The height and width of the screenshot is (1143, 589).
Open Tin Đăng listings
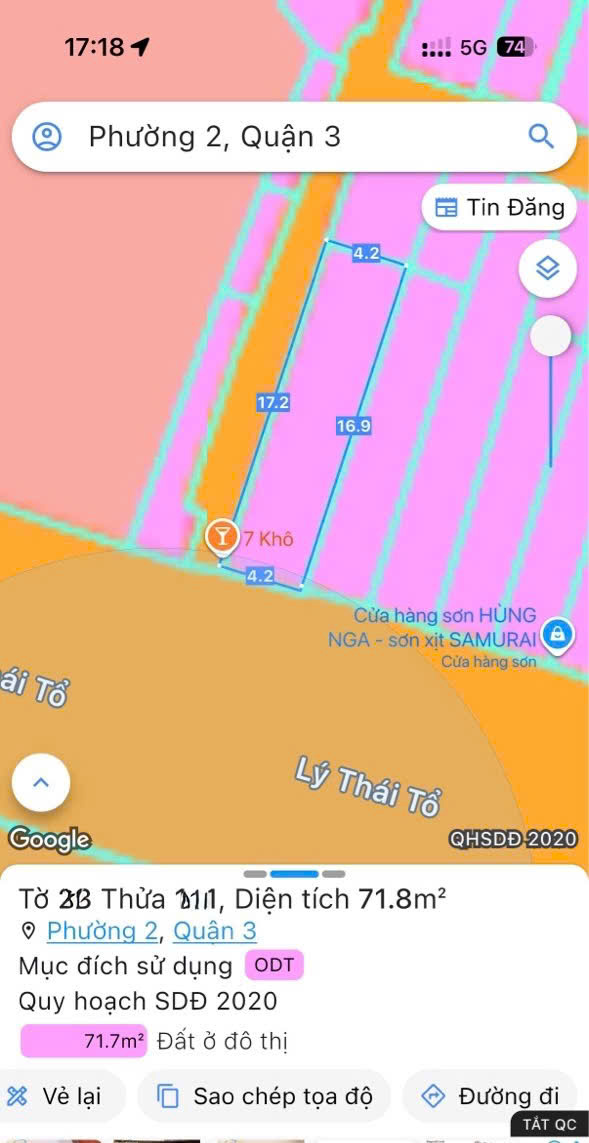(499, 208)
